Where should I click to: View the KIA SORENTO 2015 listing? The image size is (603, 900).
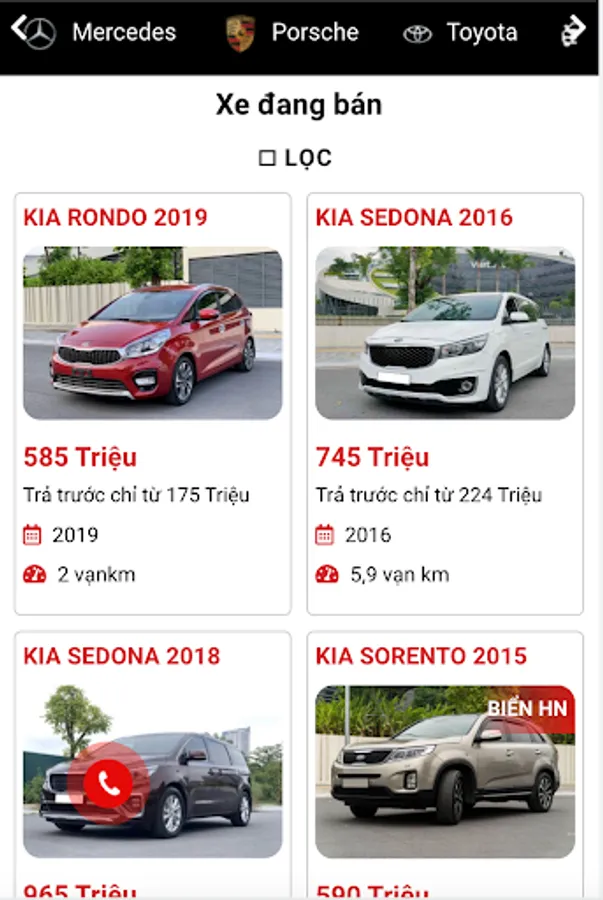click(x=445, y=770)
